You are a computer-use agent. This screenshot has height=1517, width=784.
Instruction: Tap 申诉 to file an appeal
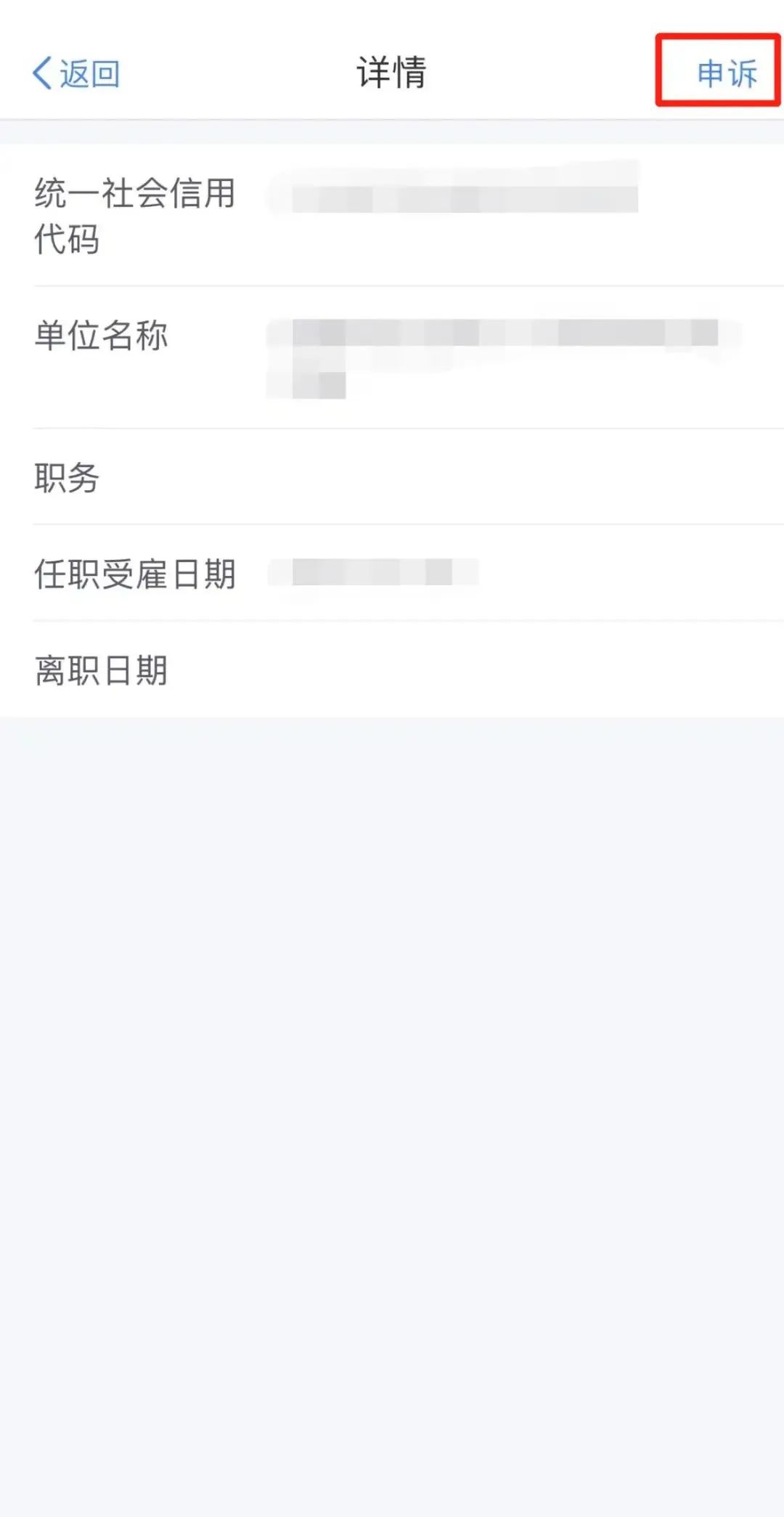(x=727, y=73)
